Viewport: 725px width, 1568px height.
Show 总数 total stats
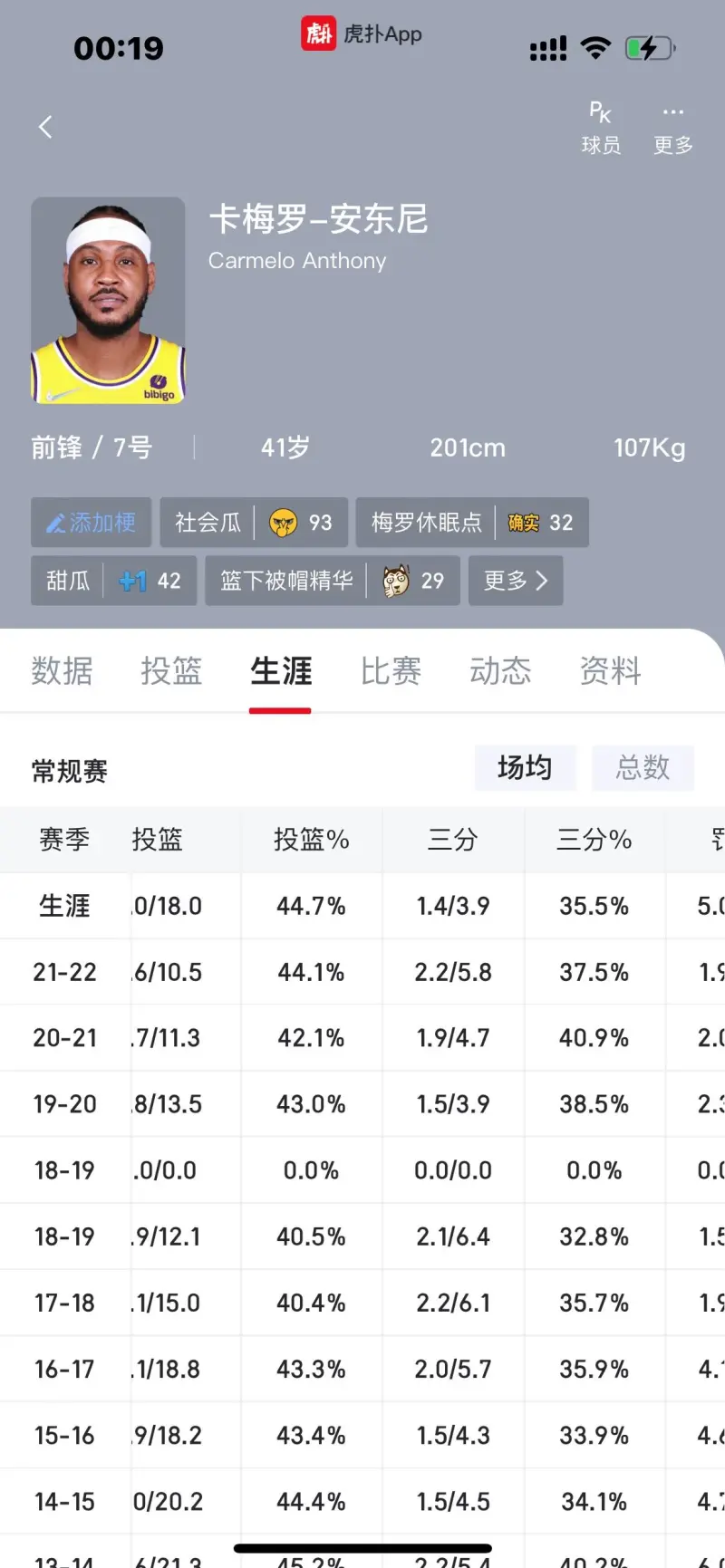643,768
